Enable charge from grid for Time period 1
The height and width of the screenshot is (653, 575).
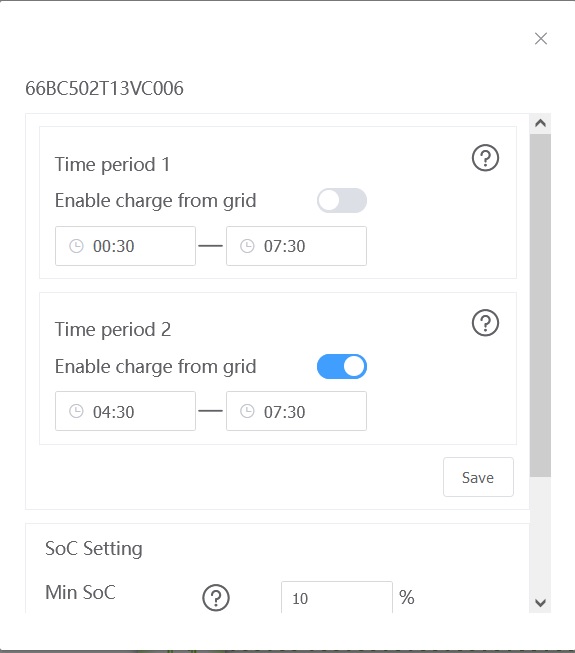pos(342,201)
